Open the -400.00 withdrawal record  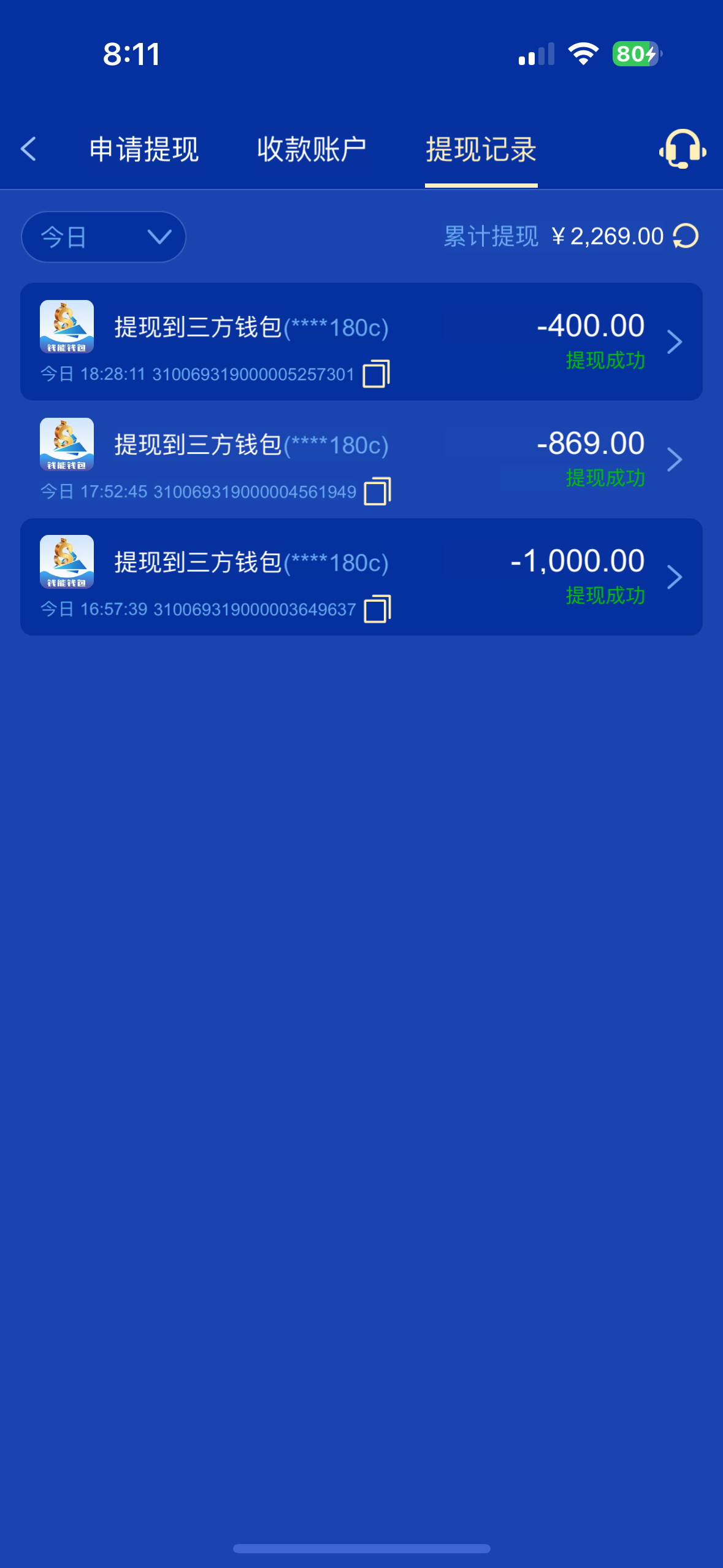(673, 342)
